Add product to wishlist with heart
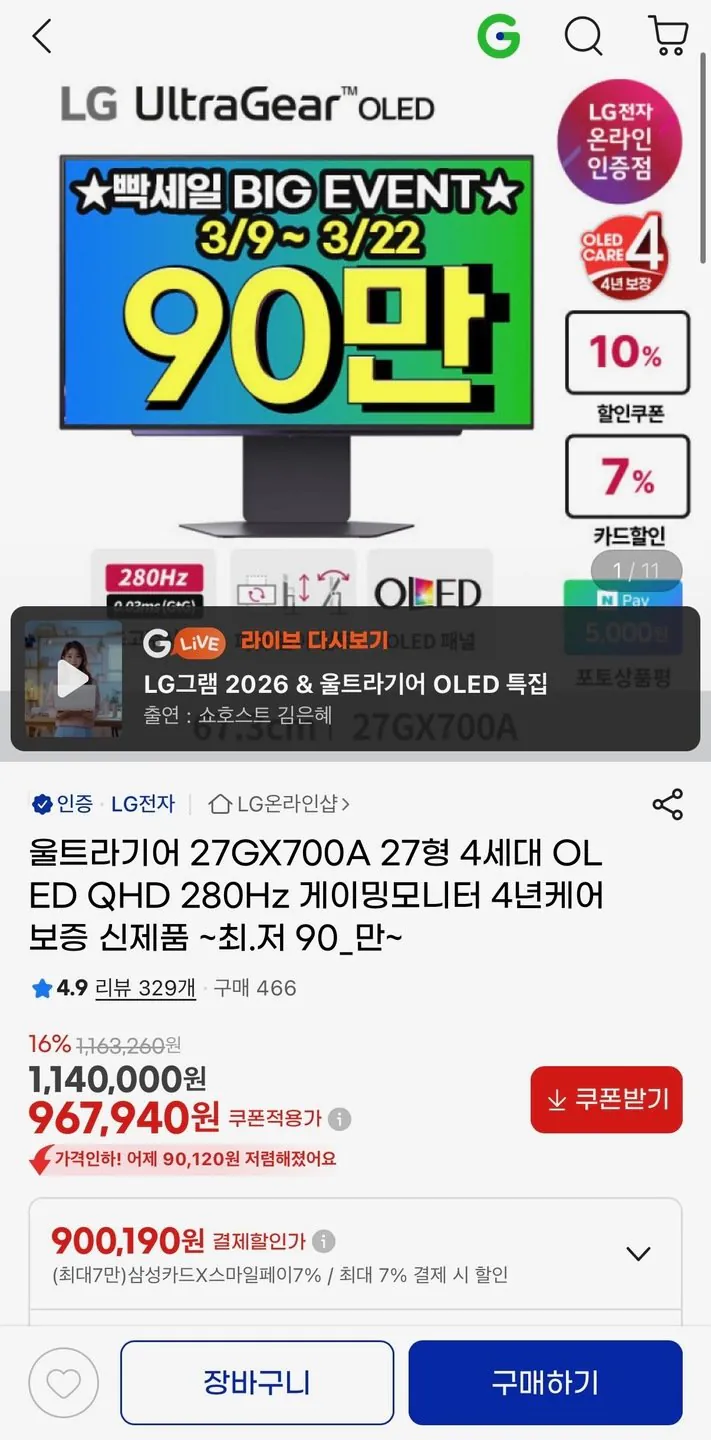The height and width of the screenshot is (1440, 711). pyautogui.click(x=64, y=1383)
